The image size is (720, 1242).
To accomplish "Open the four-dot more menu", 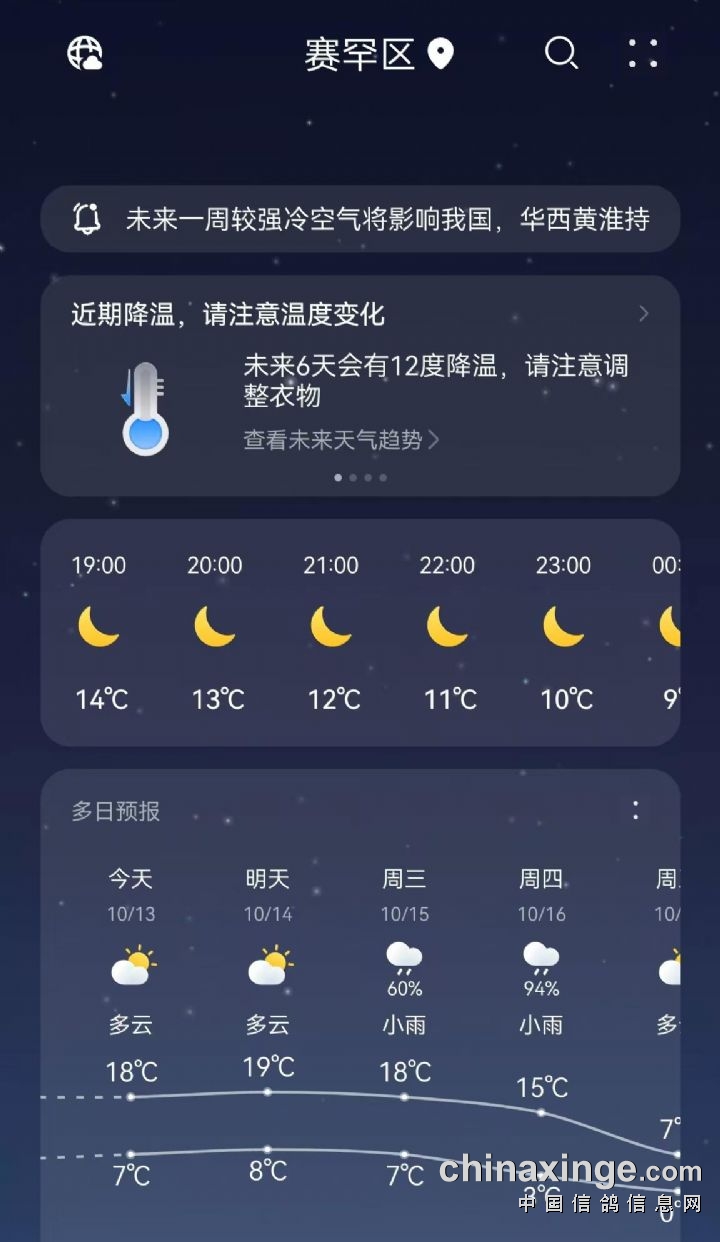I will [643, 53].
